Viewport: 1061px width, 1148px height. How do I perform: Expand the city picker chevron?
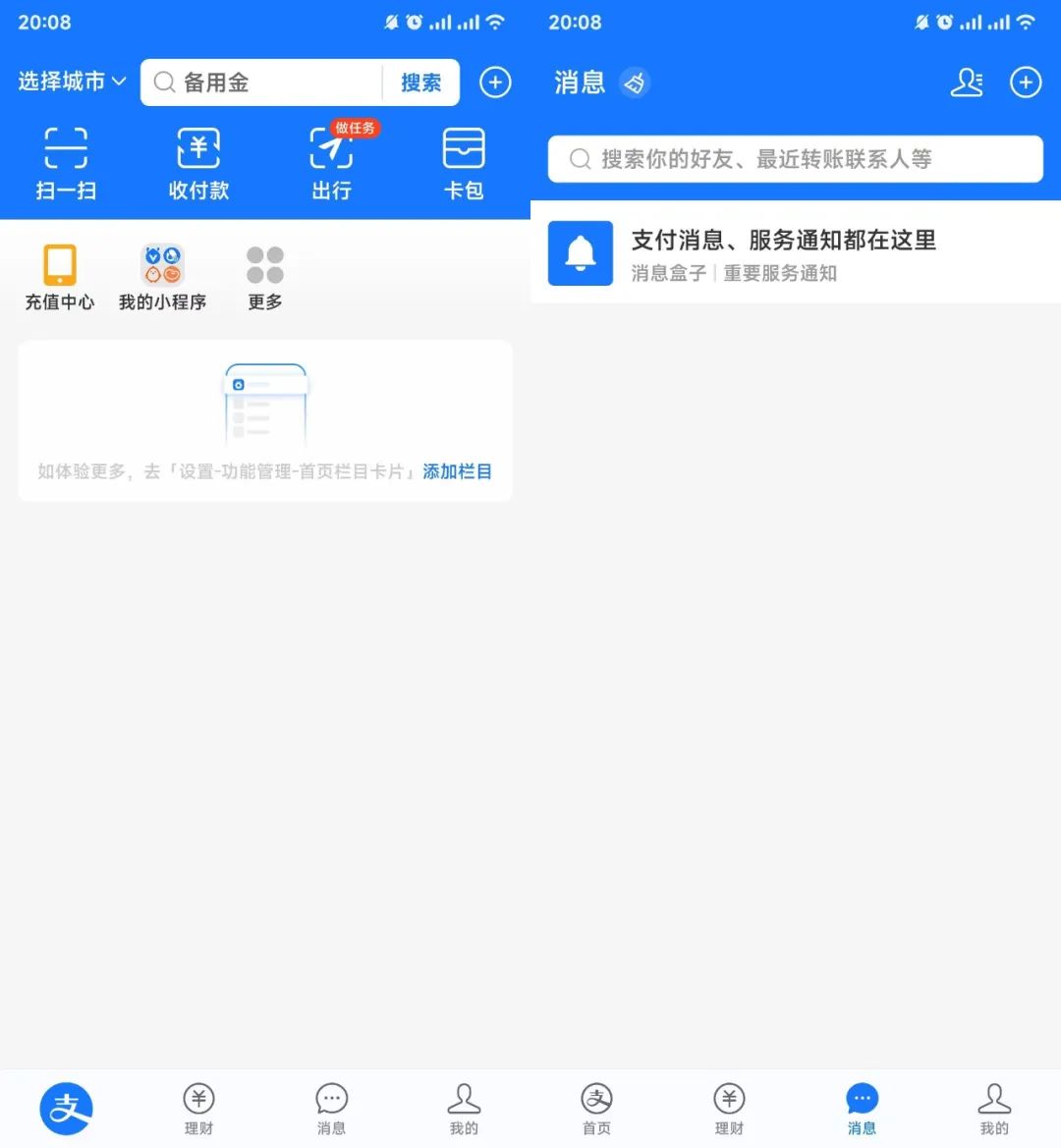tap(120, 82)
